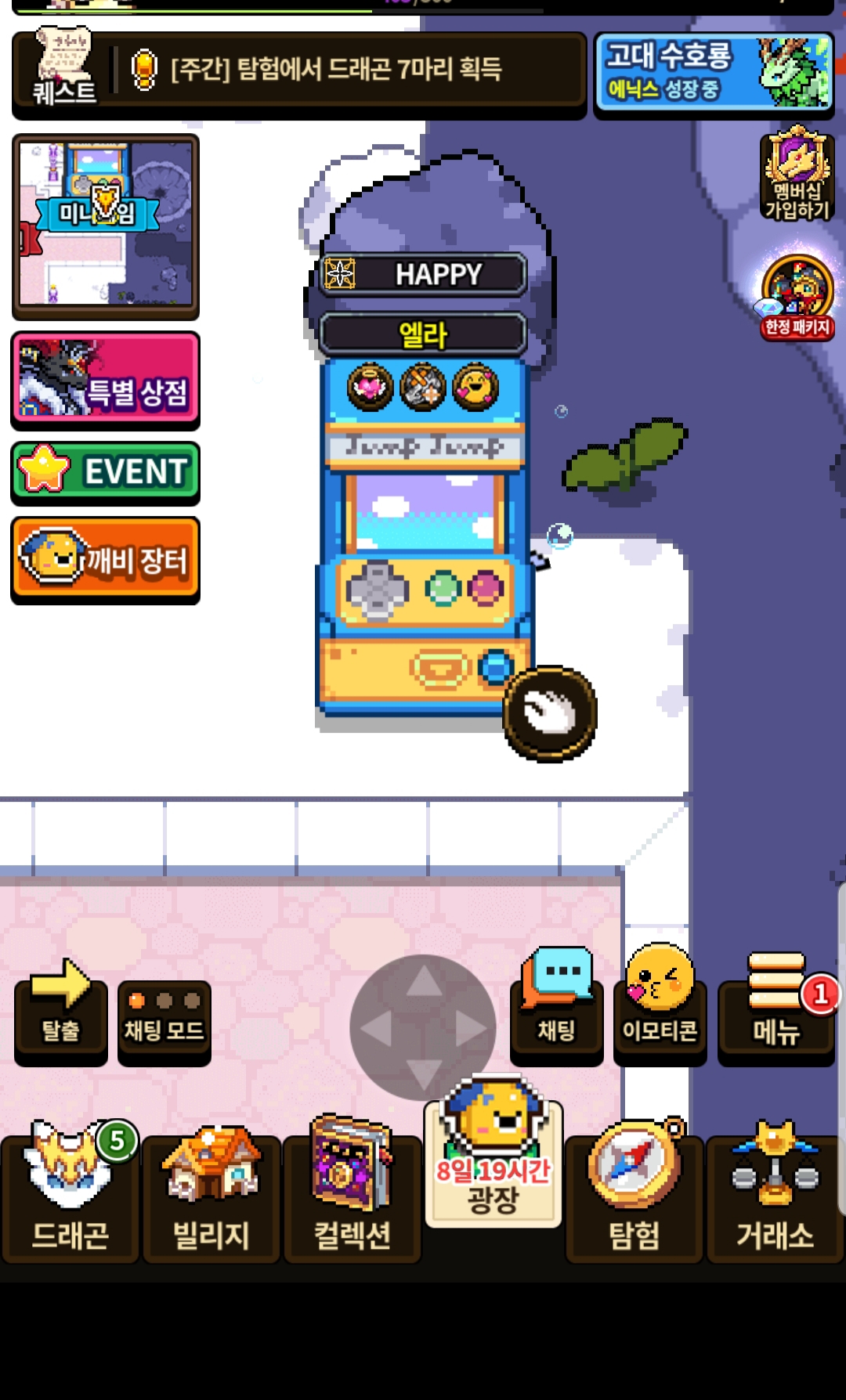Screen dimensions: 846x1400
Task: Tap the hand interact button
Action: click(550, 713)
